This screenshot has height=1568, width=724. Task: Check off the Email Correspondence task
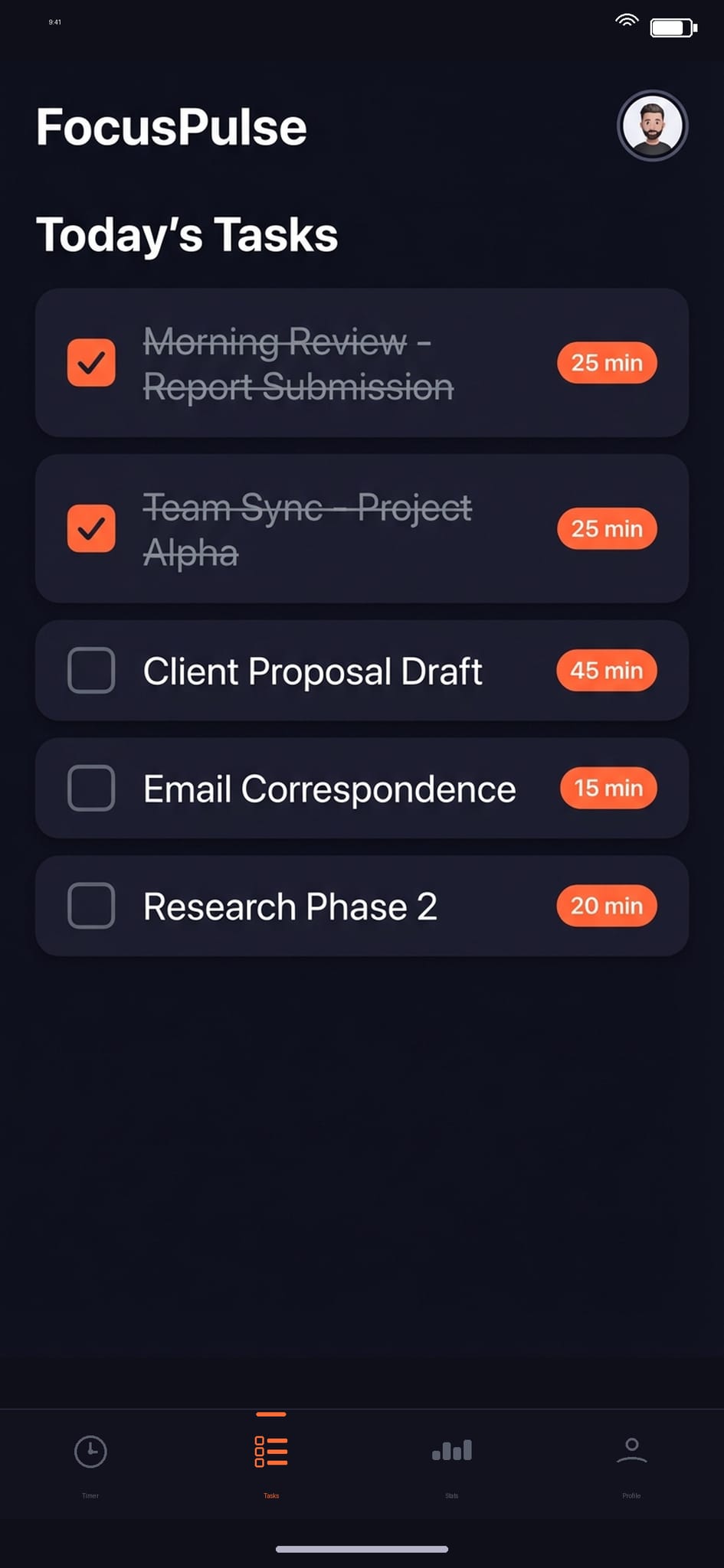(91, 788)
